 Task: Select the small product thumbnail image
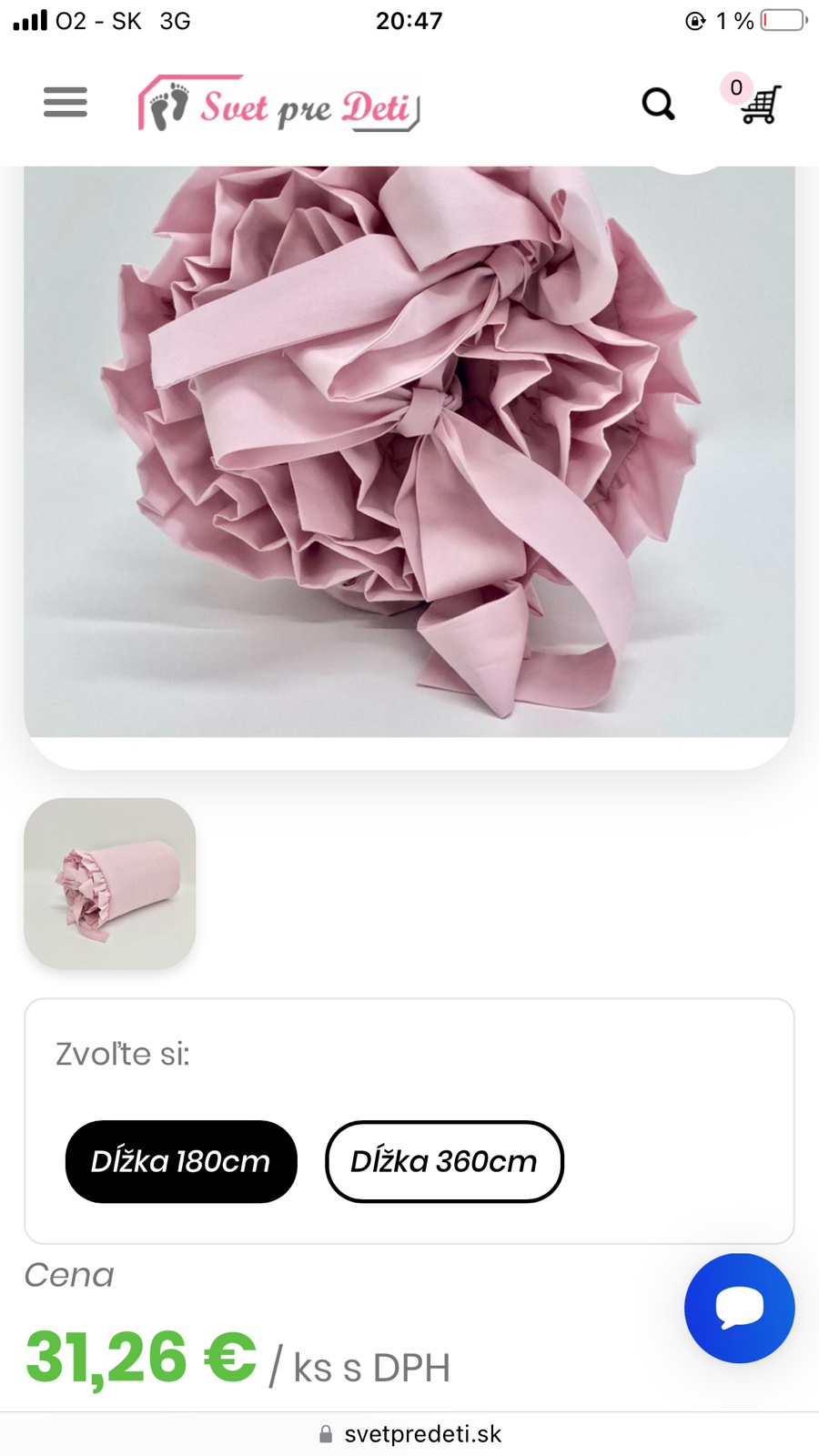[110, 884]
